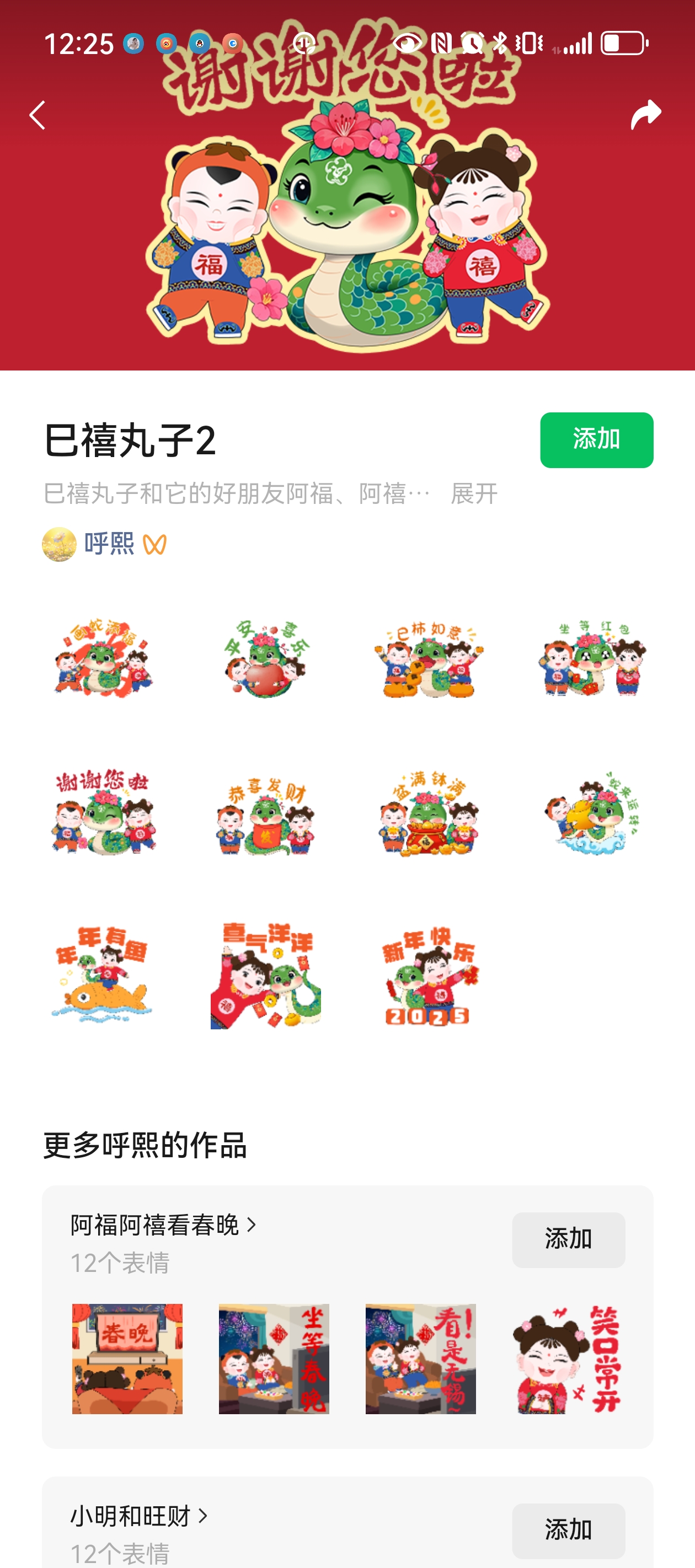The image size is (695, 1568).
Task: Preview the 笑口常开 sticker
Action: tap(567, 1358)
